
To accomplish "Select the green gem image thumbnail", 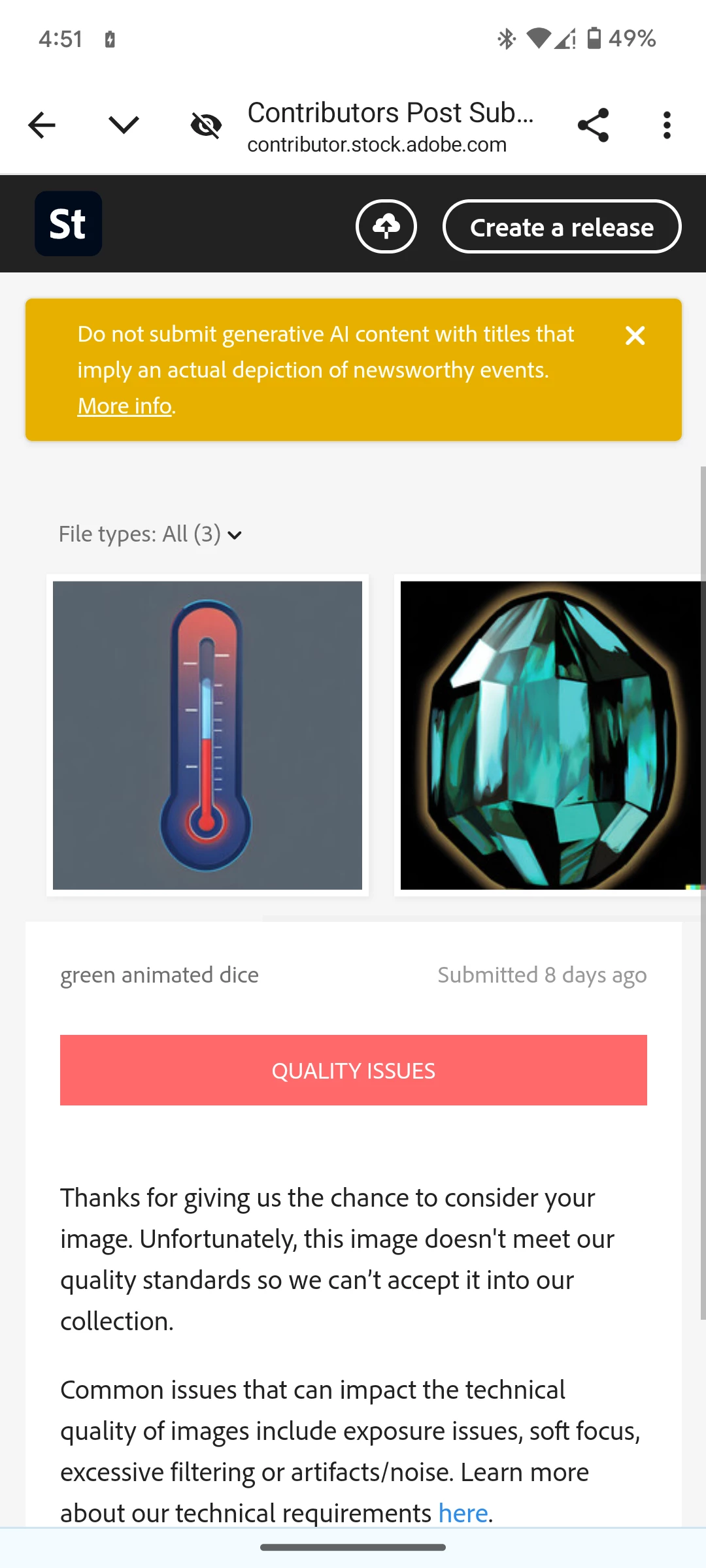I will point(550,735).
